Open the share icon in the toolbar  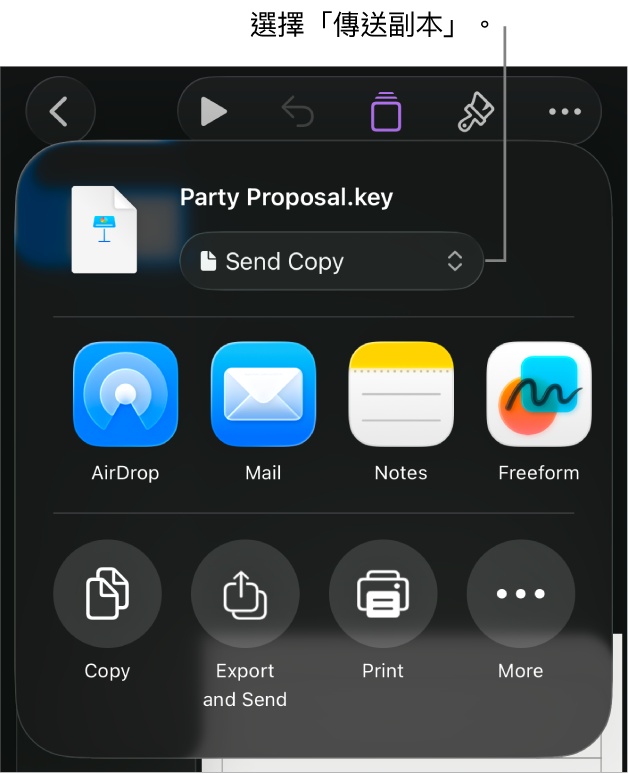coord(386,111)
